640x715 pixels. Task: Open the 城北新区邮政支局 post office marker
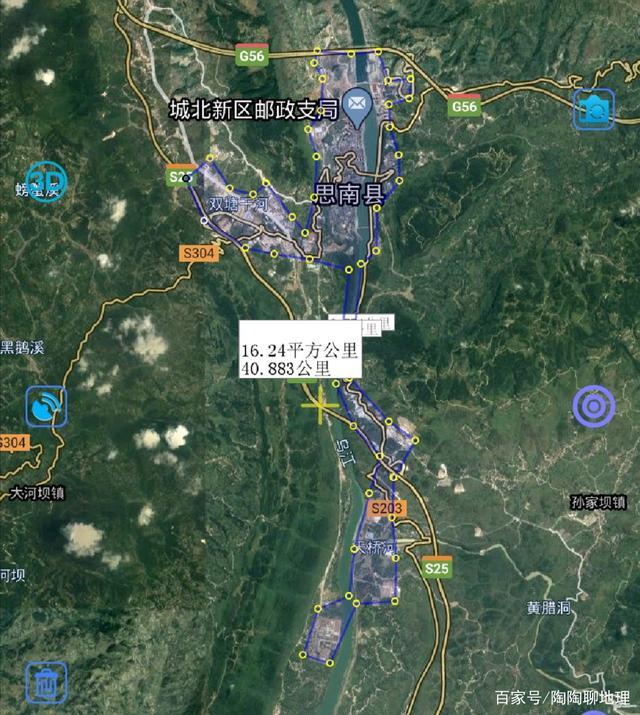click(357, 102)
